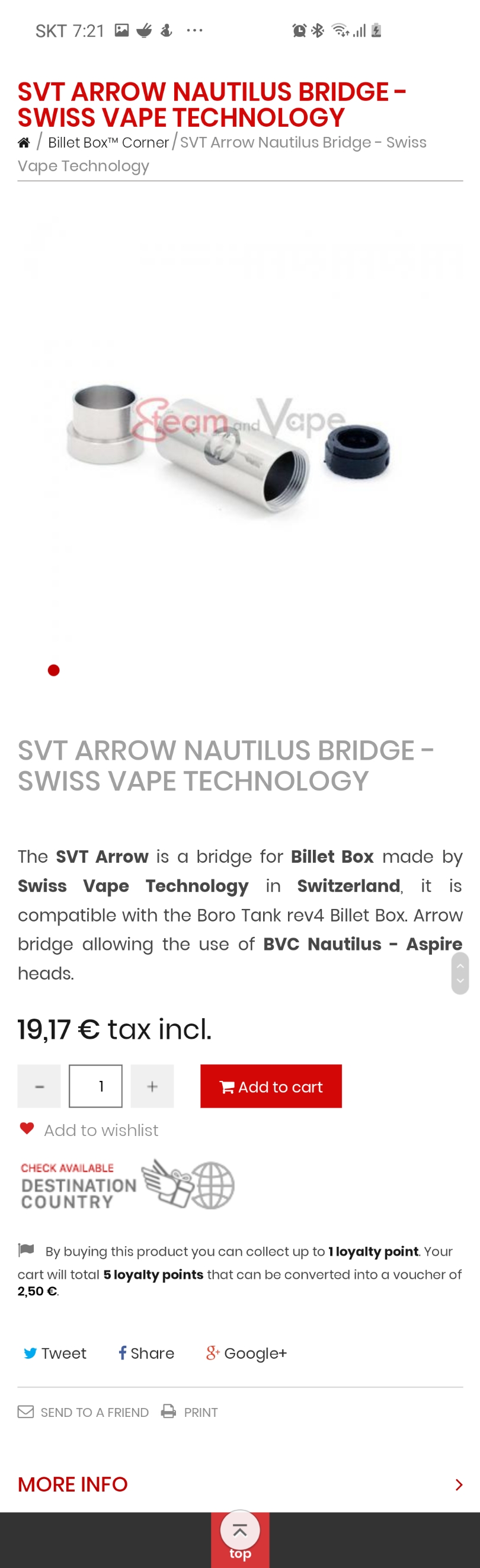Tweet this product

(55, 1353)
